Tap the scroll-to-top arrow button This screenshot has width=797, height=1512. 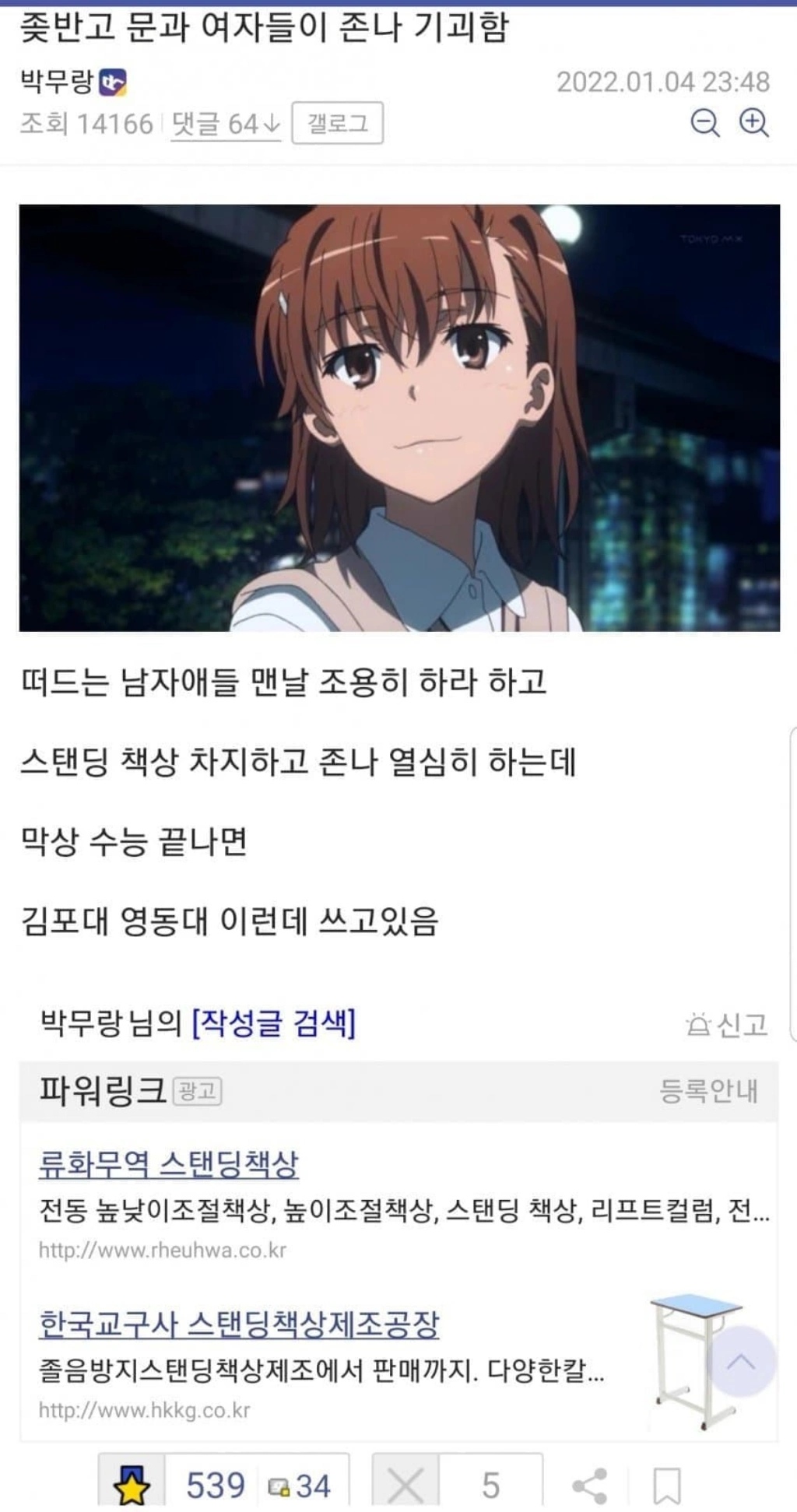coord(740,1362)
